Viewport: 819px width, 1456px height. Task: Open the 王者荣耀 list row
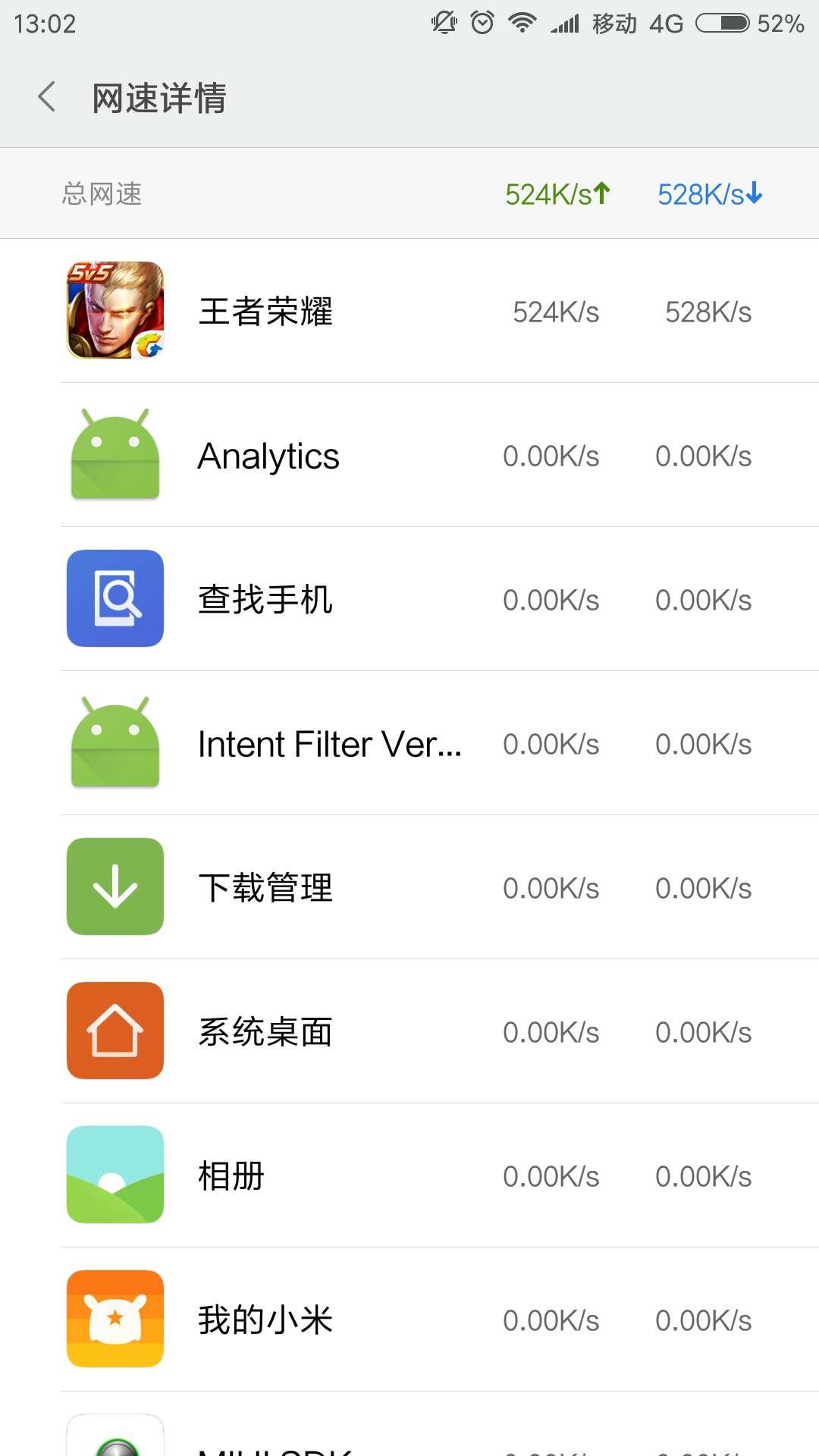click(x=409, y=311)
